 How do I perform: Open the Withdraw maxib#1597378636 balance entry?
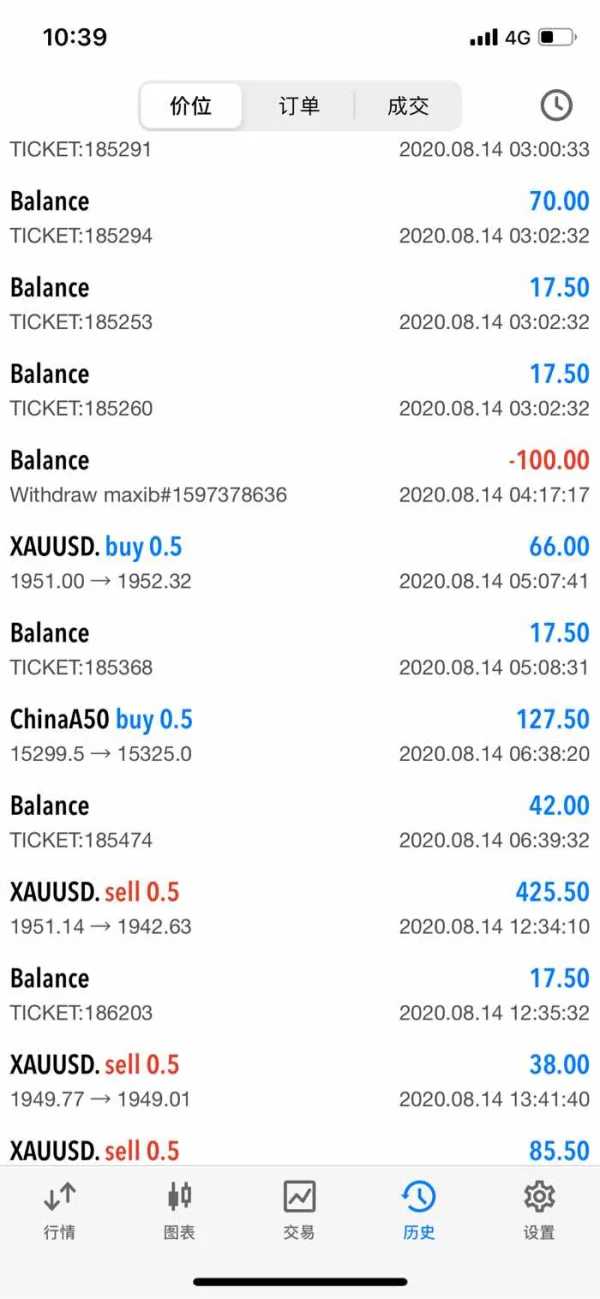(x=299, y=476)
